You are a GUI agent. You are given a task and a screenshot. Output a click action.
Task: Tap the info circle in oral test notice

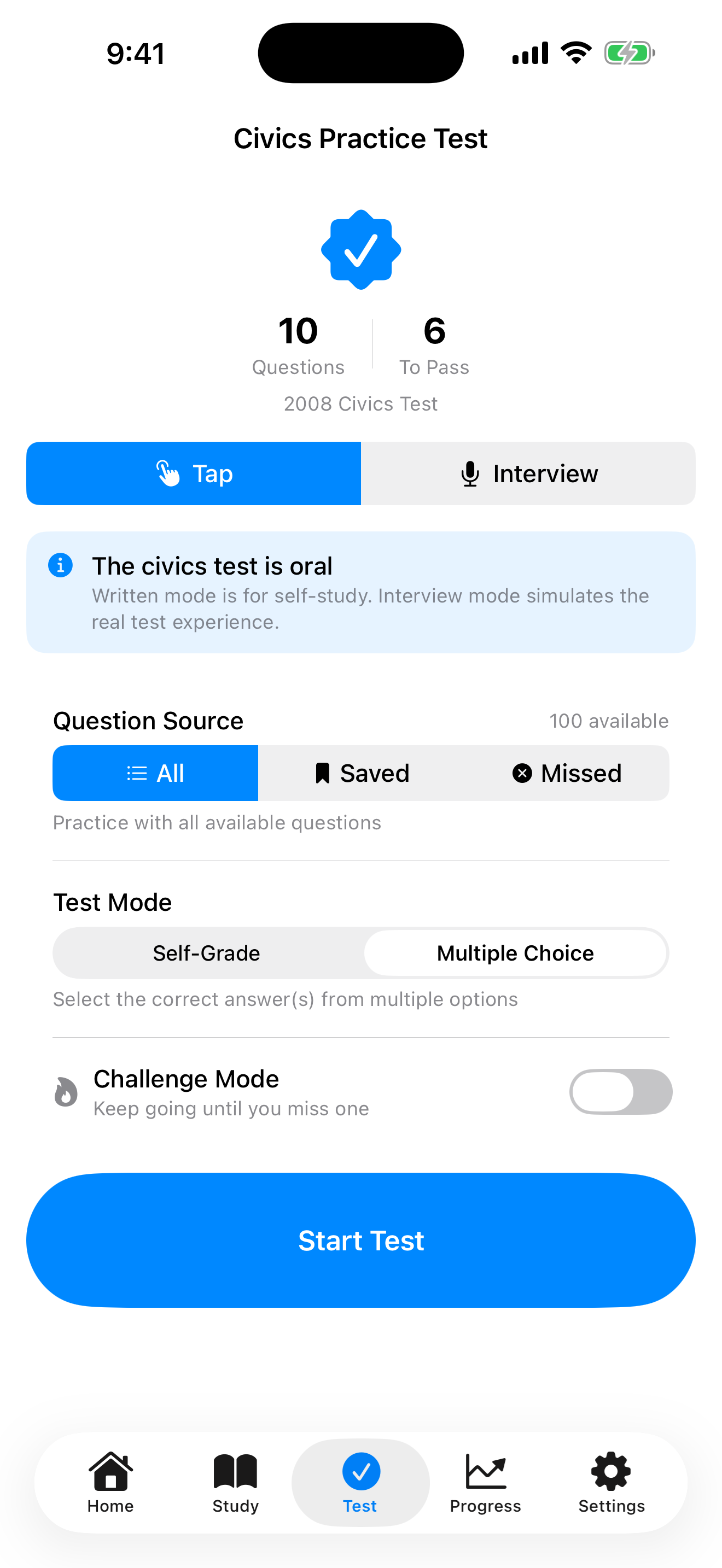(60, 565)
